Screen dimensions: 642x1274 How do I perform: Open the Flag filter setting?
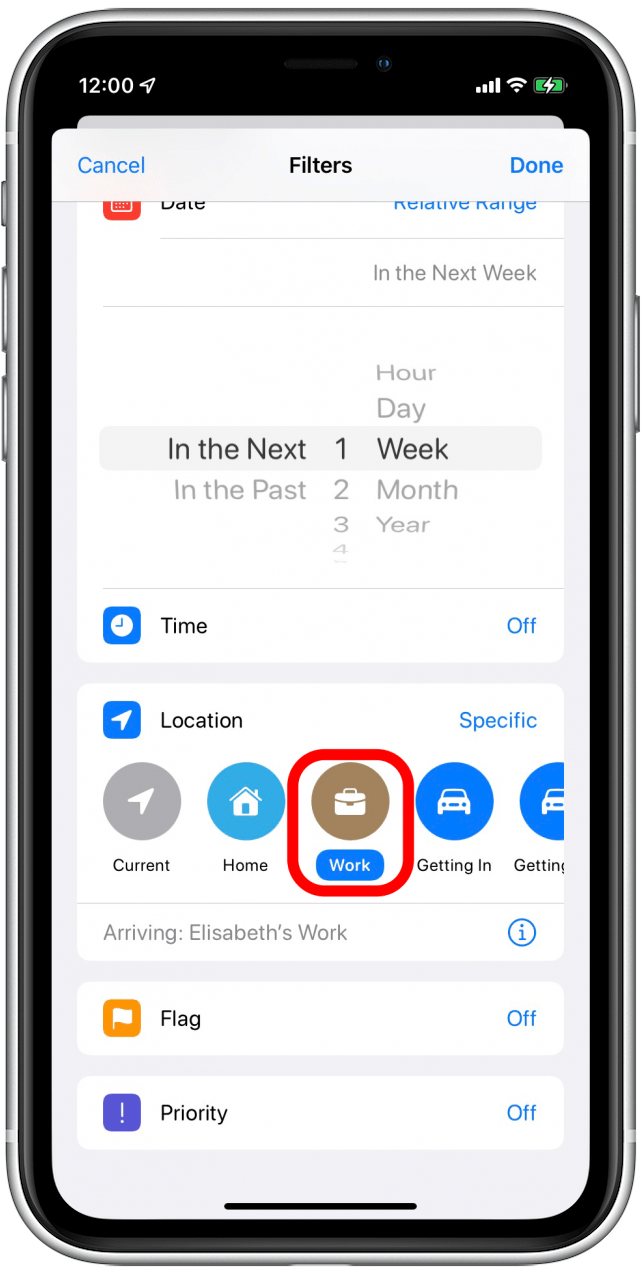click(x=320, y=1018)
